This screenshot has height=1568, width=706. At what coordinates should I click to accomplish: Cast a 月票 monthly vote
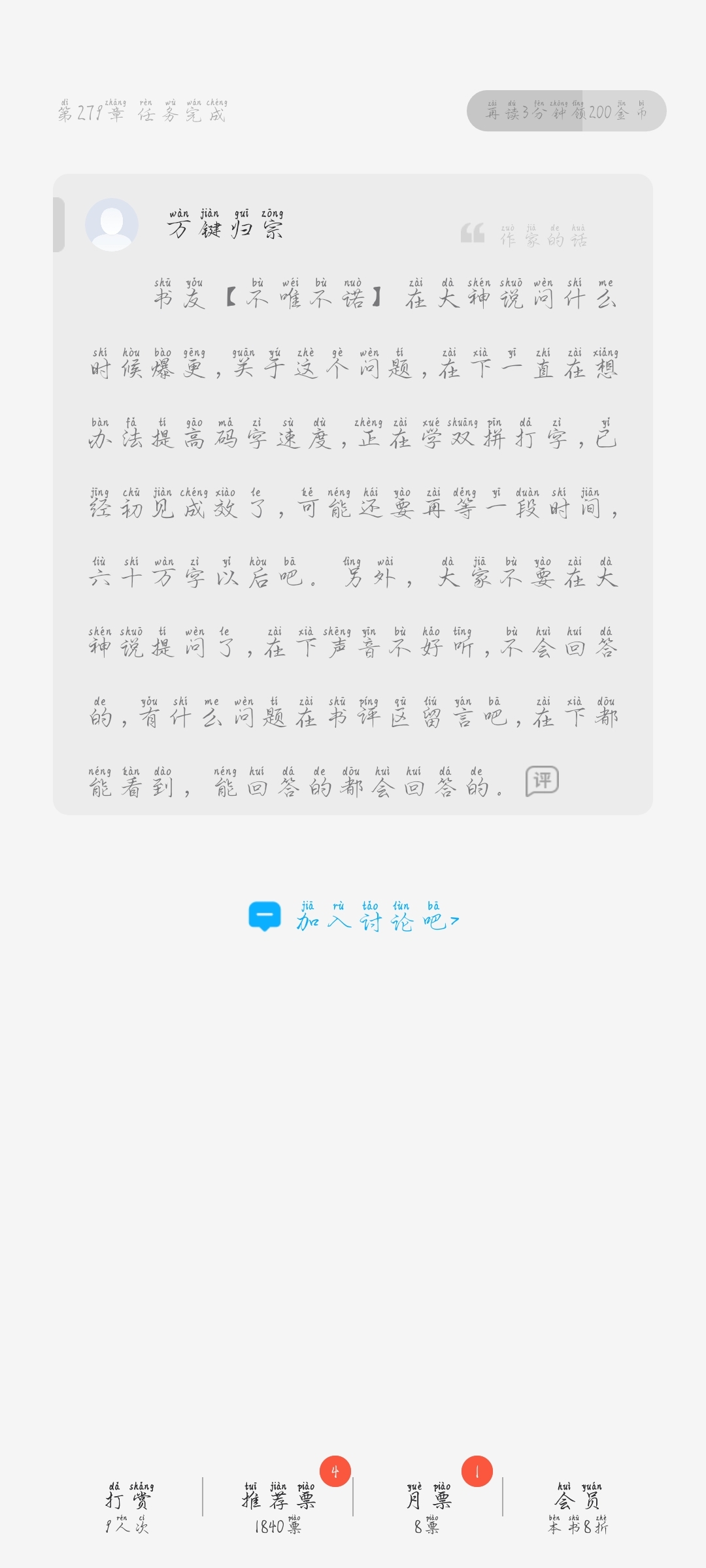pos(428,1508)
